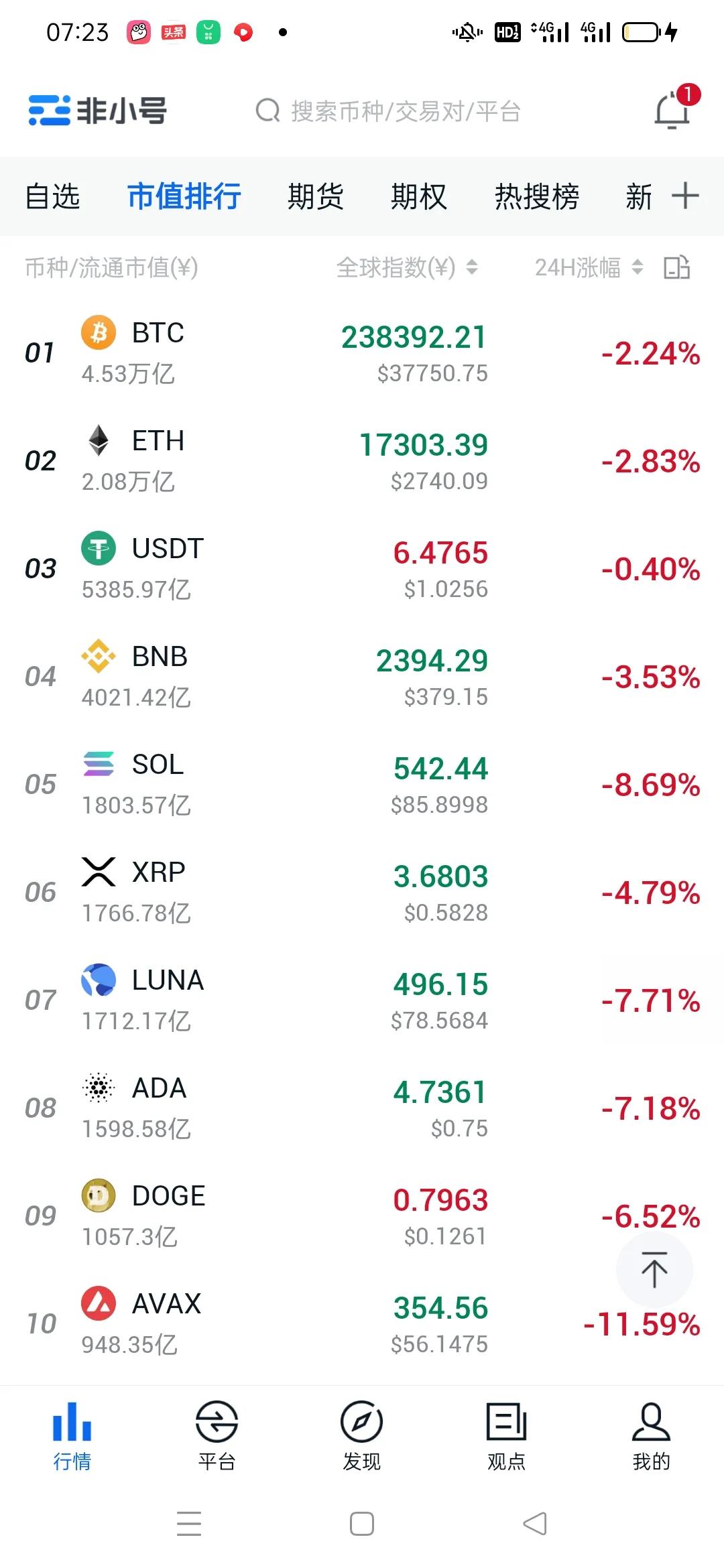The width and height of the screenshot is (724, 1568).
Task: Select the DOGE row
Action: tap(362, 1216)
